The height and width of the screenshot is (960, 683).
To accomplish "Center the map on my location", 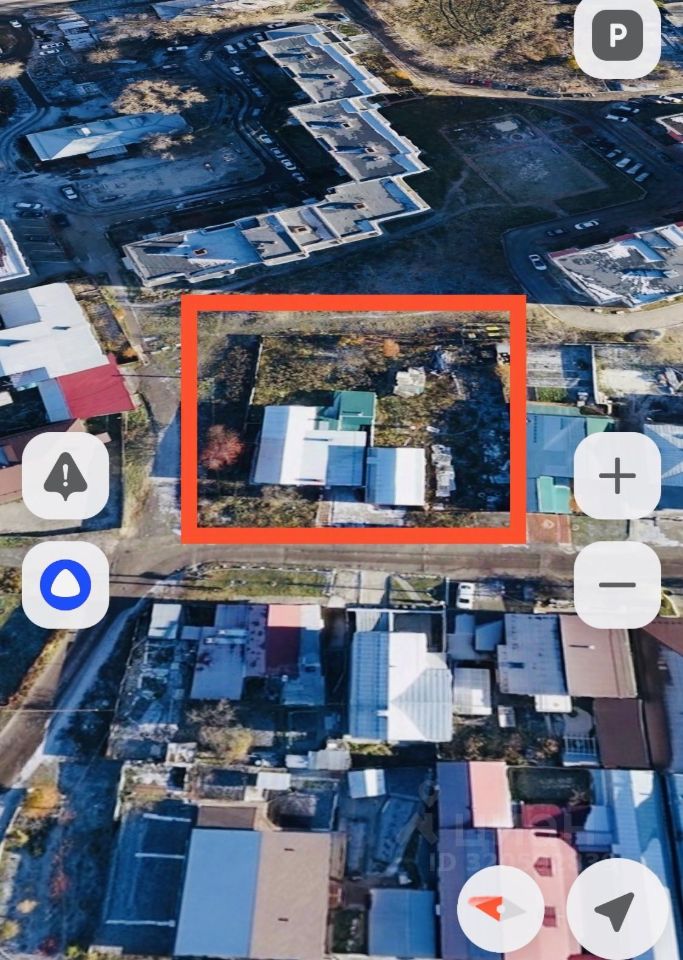I will click(x=616, y=908).
